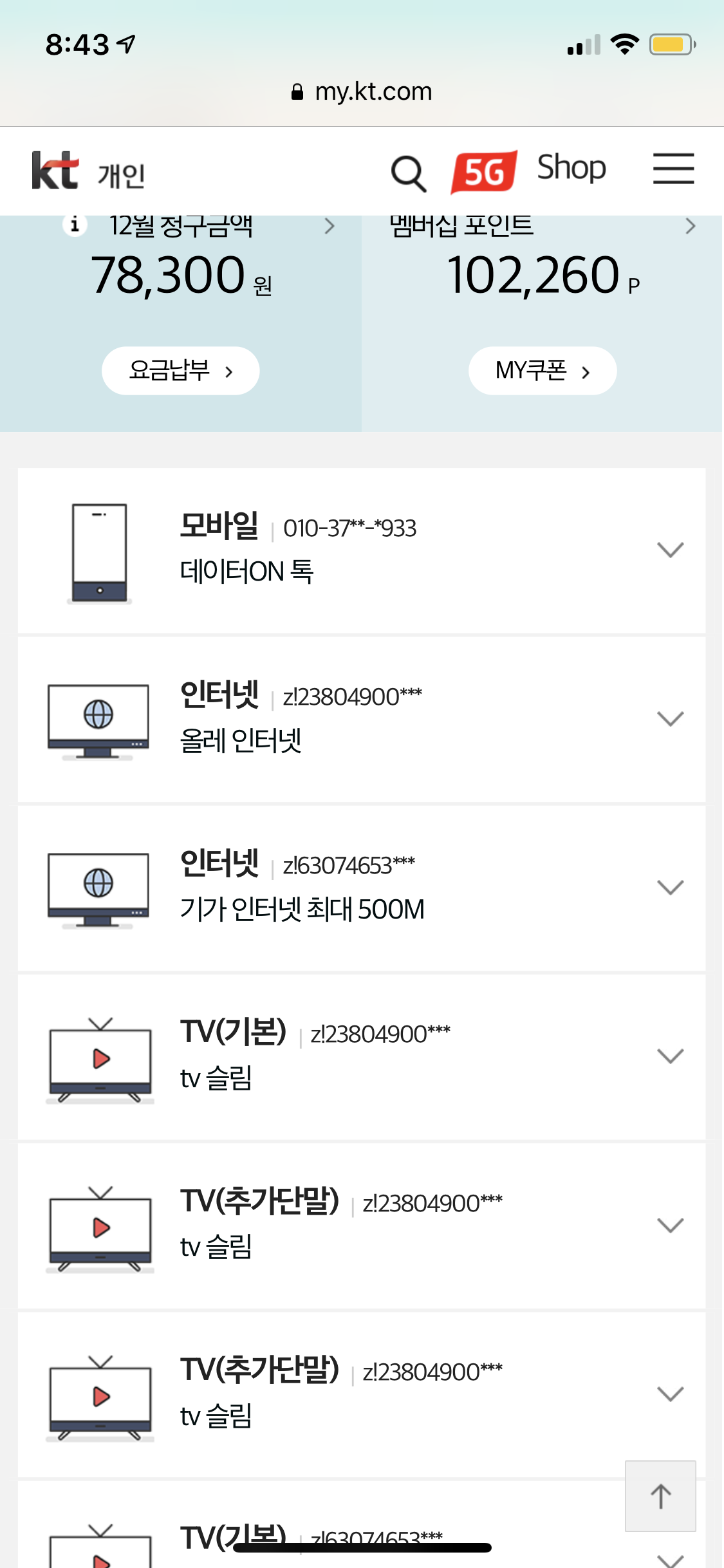724x1568 pixels.
Task: Open MY쿠폰 coupons
Action: click(543, 371)
